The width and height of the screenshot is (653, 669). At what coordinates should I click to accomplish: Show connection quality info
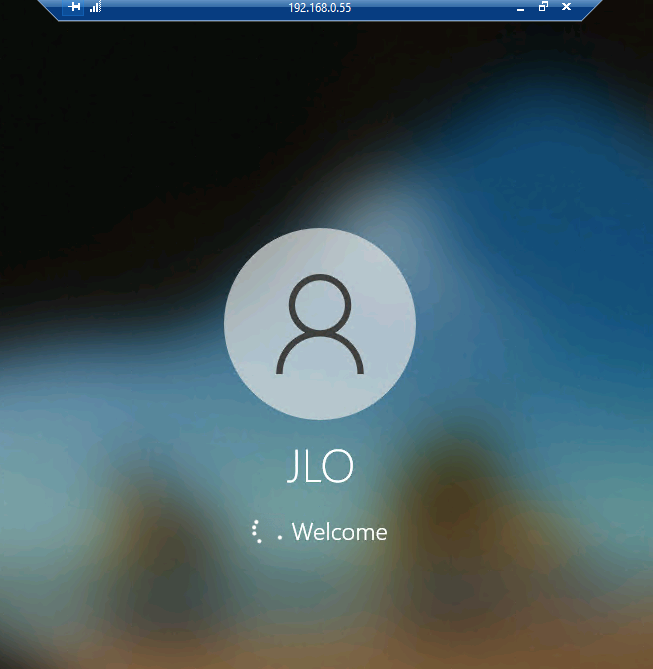pyautogui.click(x=95, y=7)
